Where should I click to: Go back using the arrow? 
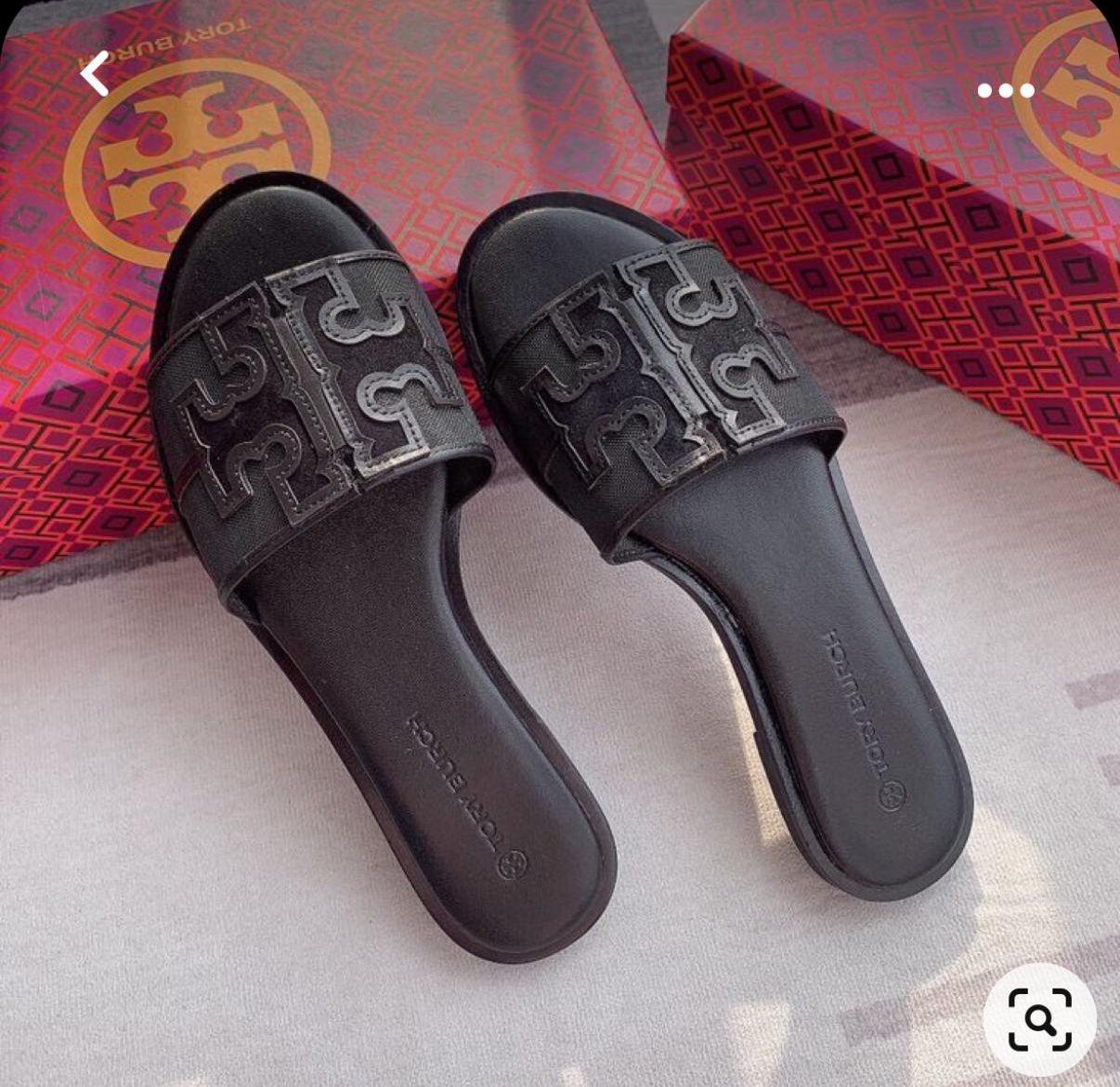(x=95, y=74)
